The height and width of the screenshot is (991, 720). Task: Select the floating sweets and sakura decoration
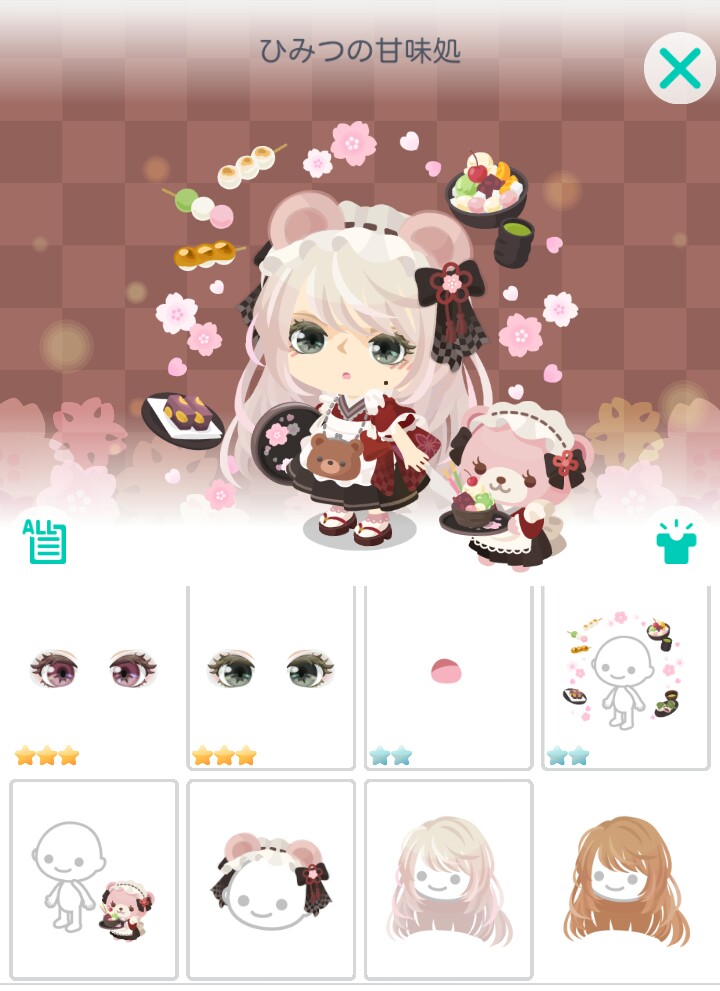625,675
